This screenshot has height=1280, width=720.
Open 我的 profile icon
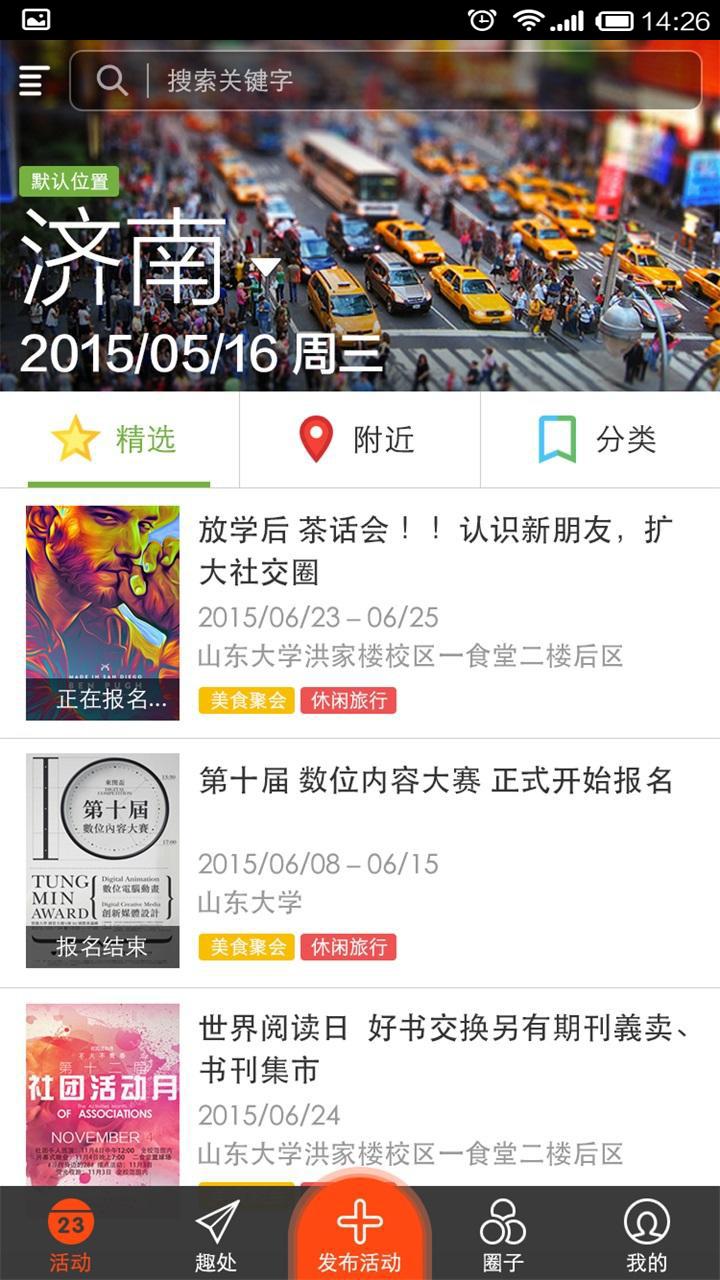(648, 1232)
